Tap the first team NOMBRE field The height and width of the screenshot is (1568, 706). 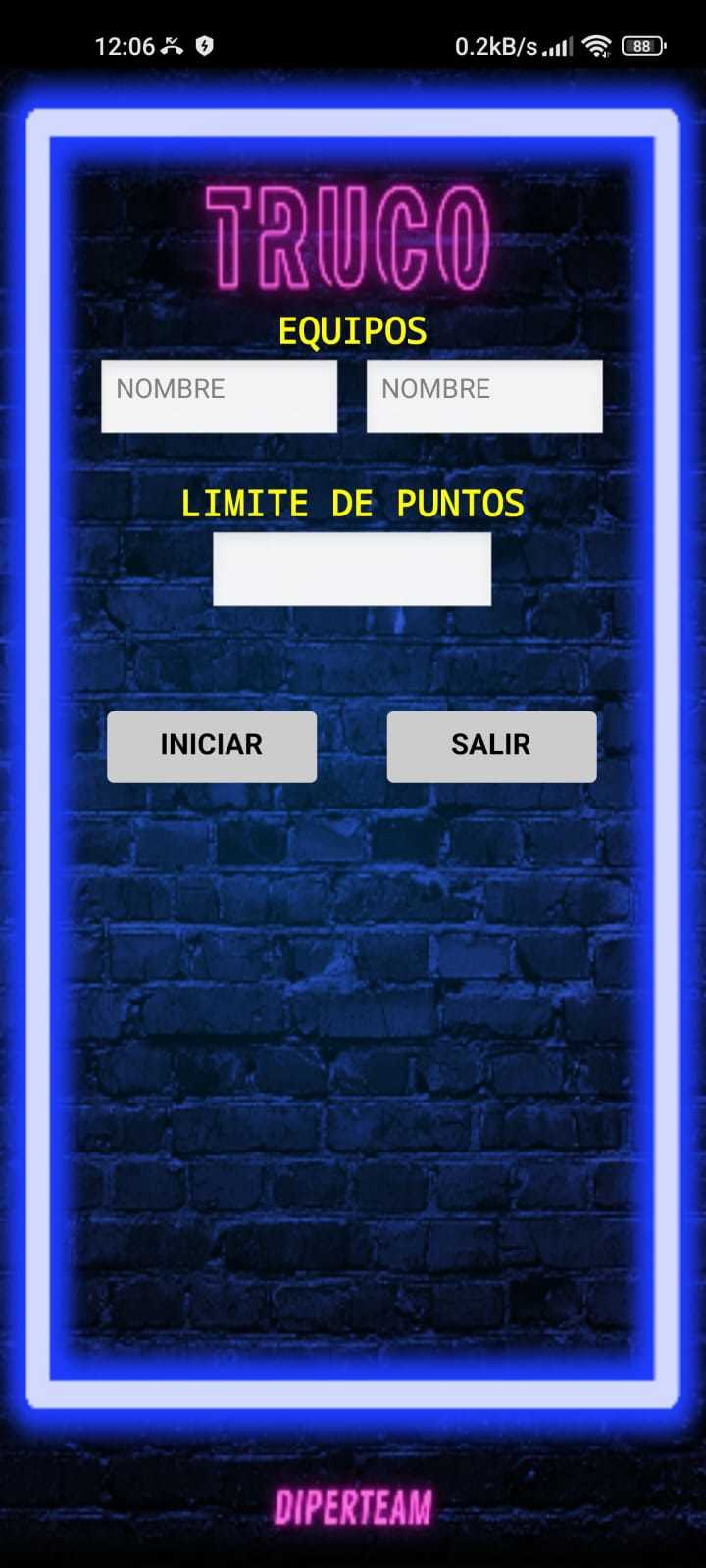(219, 396)
